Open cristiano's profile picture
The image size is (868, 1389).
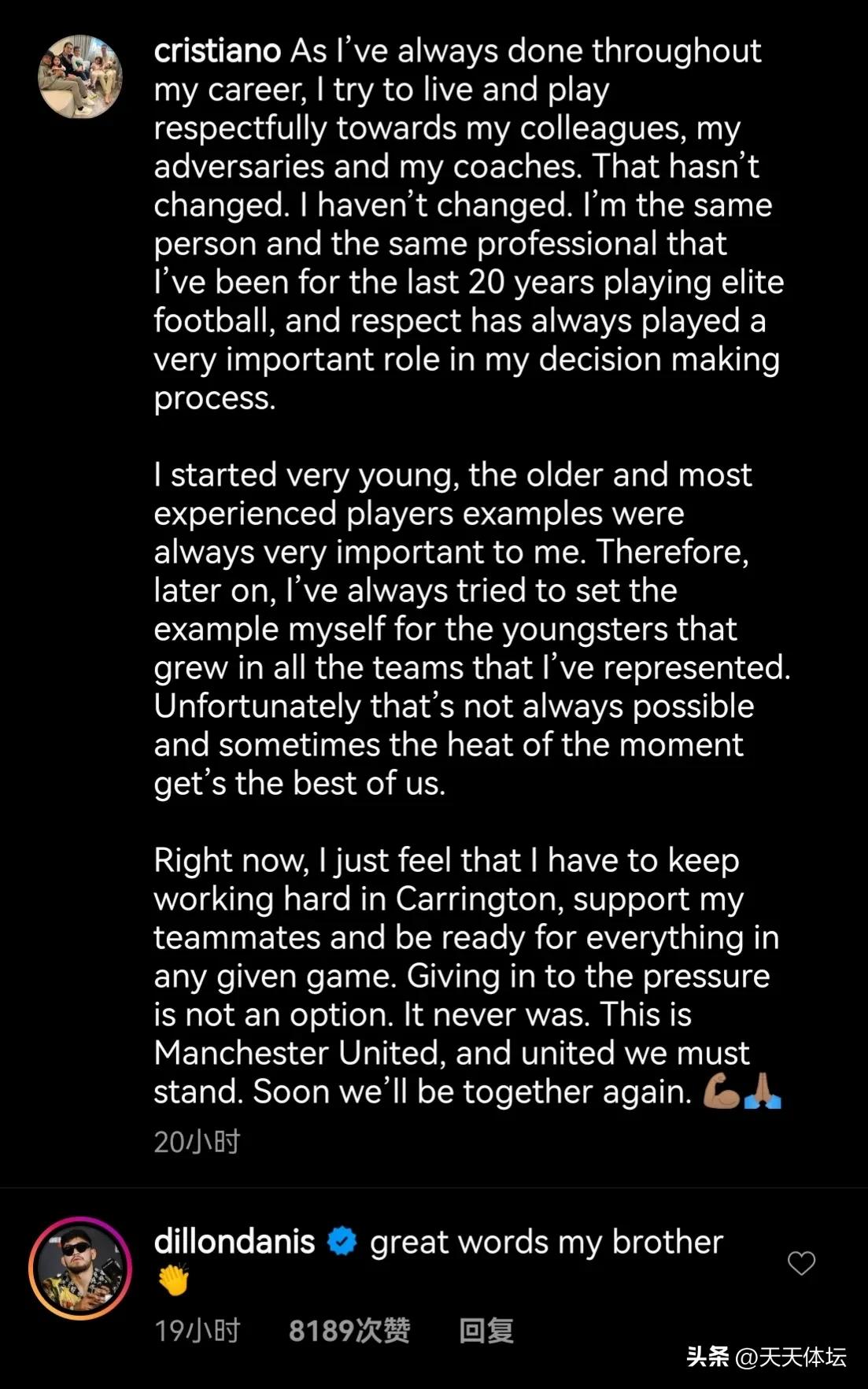80,77
